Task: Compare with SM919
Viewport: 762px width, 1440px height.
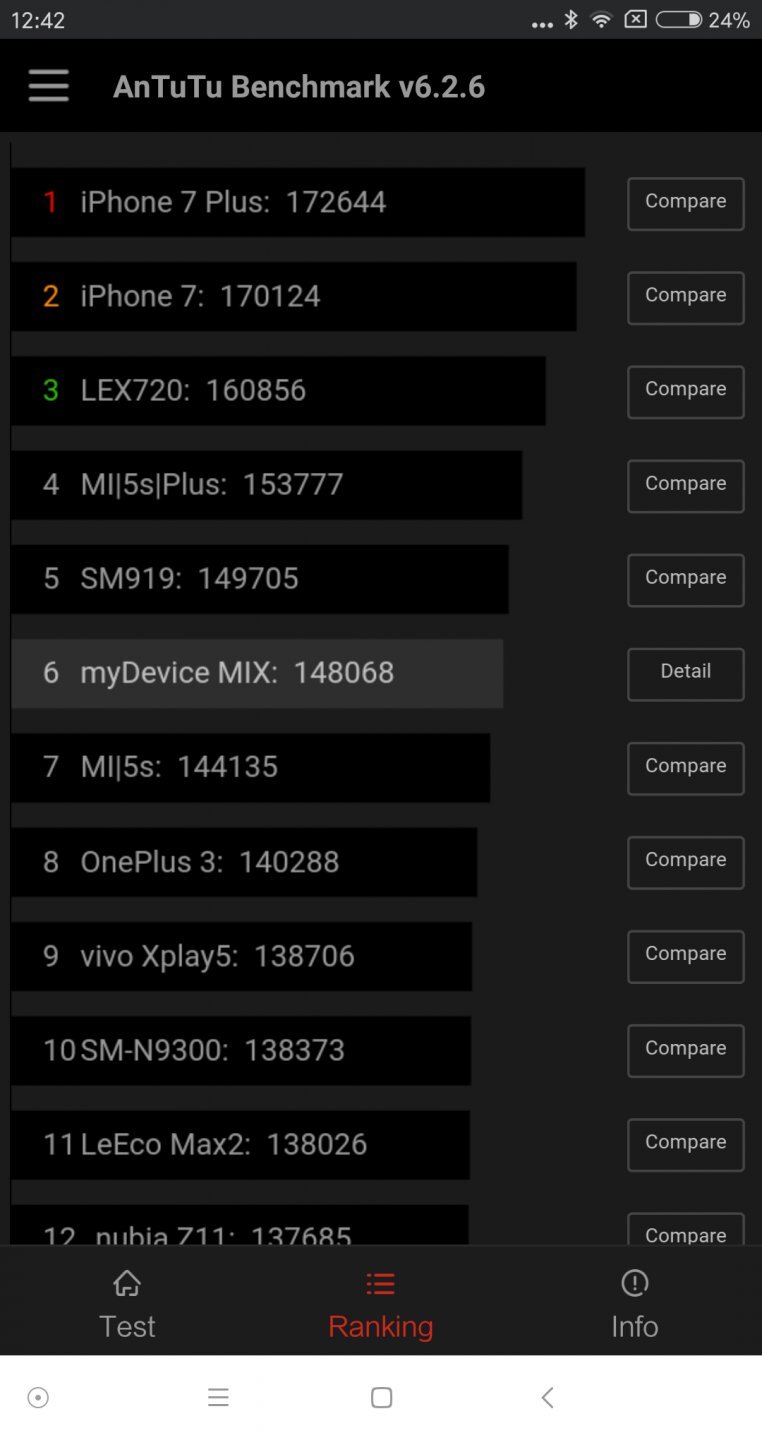Action: [685, 579]
